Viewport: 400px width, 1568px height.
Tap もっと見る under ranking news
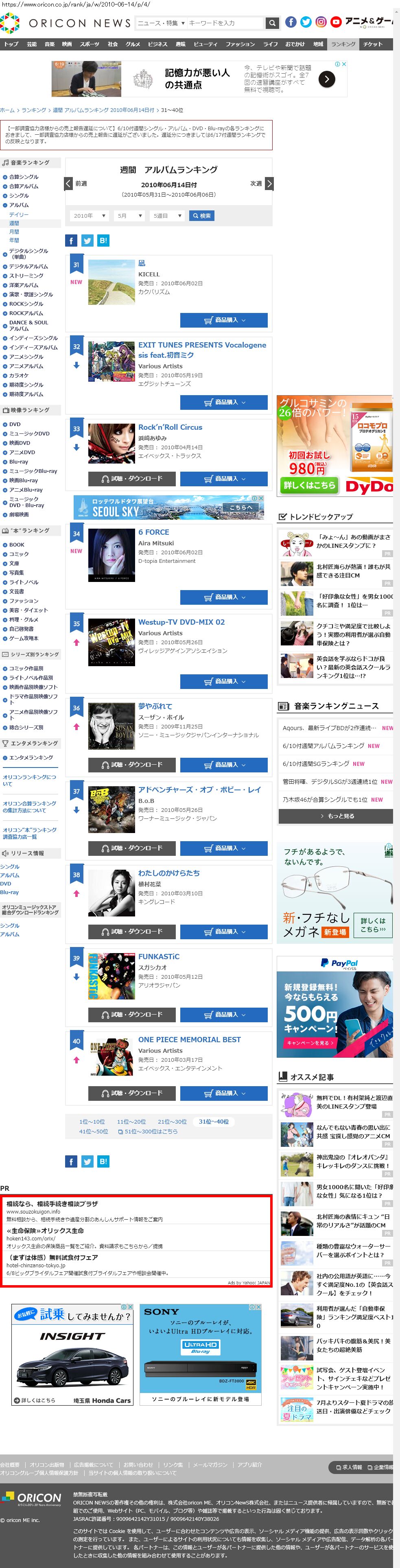335,816
